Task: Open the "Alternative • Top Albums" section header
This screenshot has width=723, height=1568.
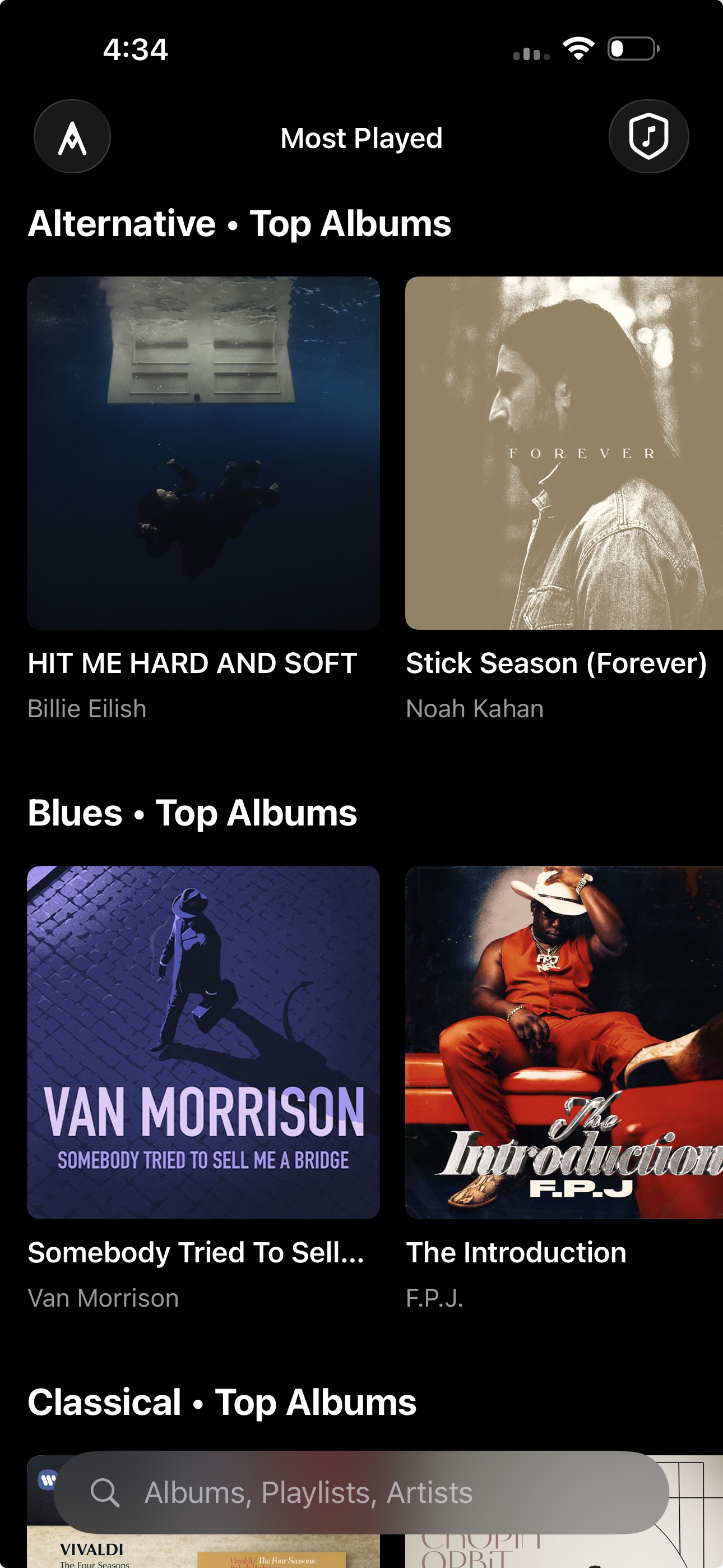Action: pos(240,223)
